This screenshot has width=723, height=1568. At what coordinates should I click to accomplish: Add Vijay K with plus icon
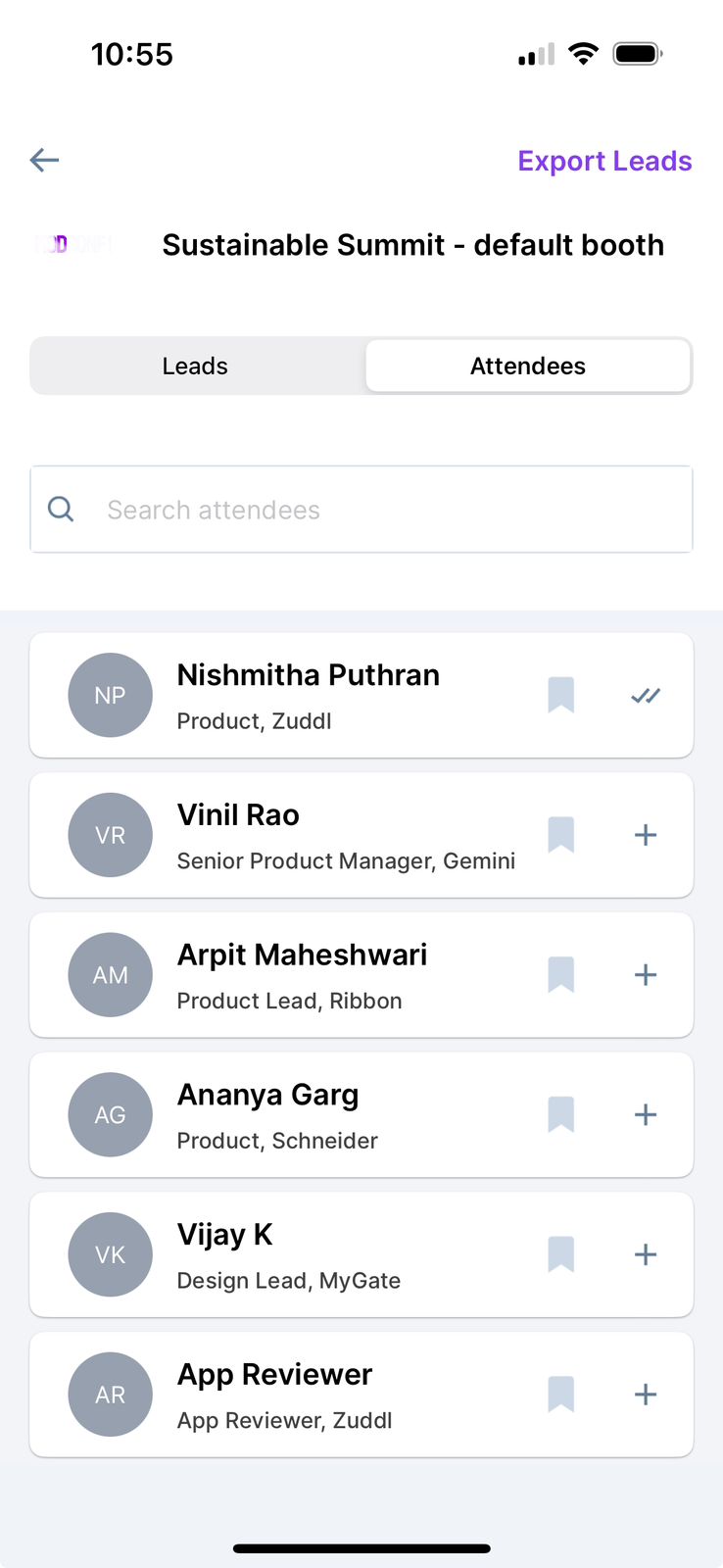[x=646, y=1254]
